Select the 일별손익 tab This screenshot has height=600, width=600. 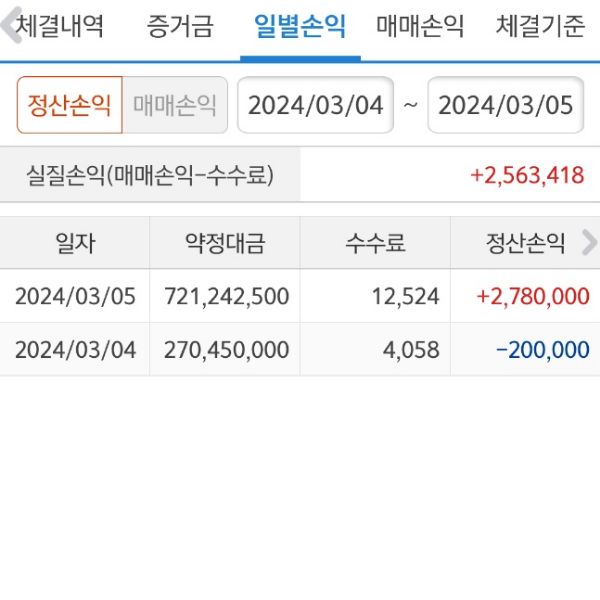coord(300,27)
